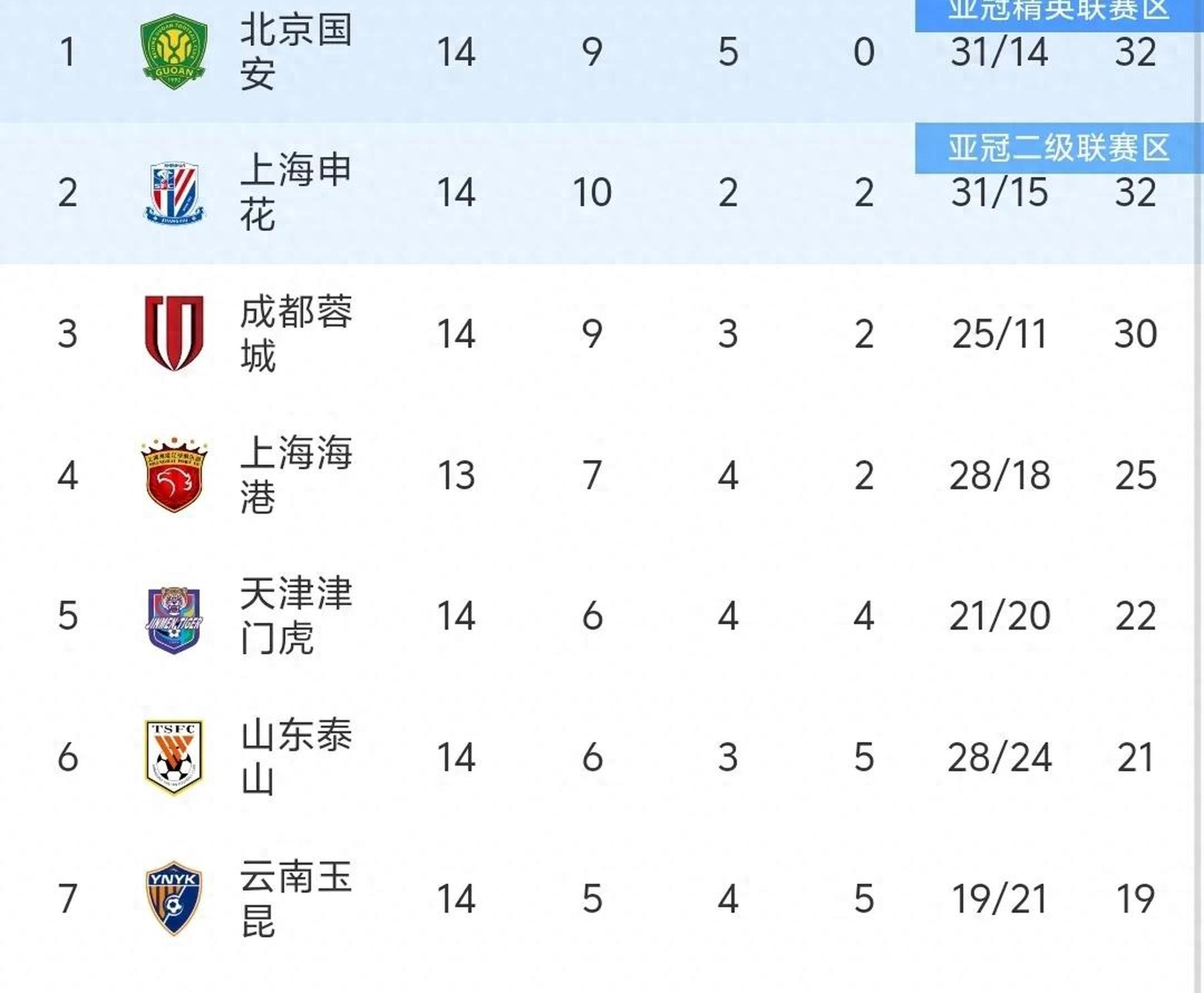Screen dimensions: 1204x993
Task: Tap the 天津津门虎 standings row
Action: pyautogui.click(x=295, y=616)
